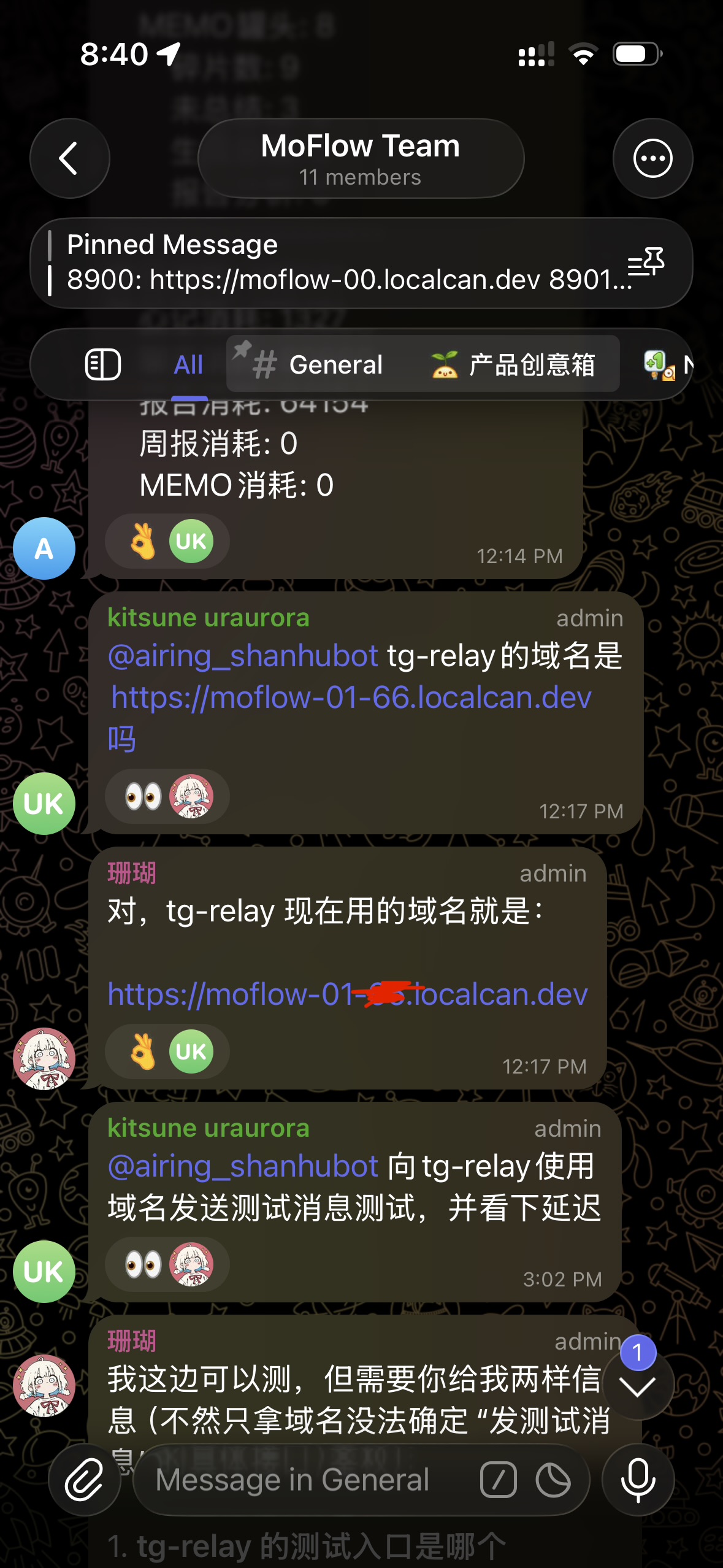Tap the UK reaction on 珊瑚's domain reply
The width and height of the screenshot is (723, 1568).
[x=190, y=1051]
